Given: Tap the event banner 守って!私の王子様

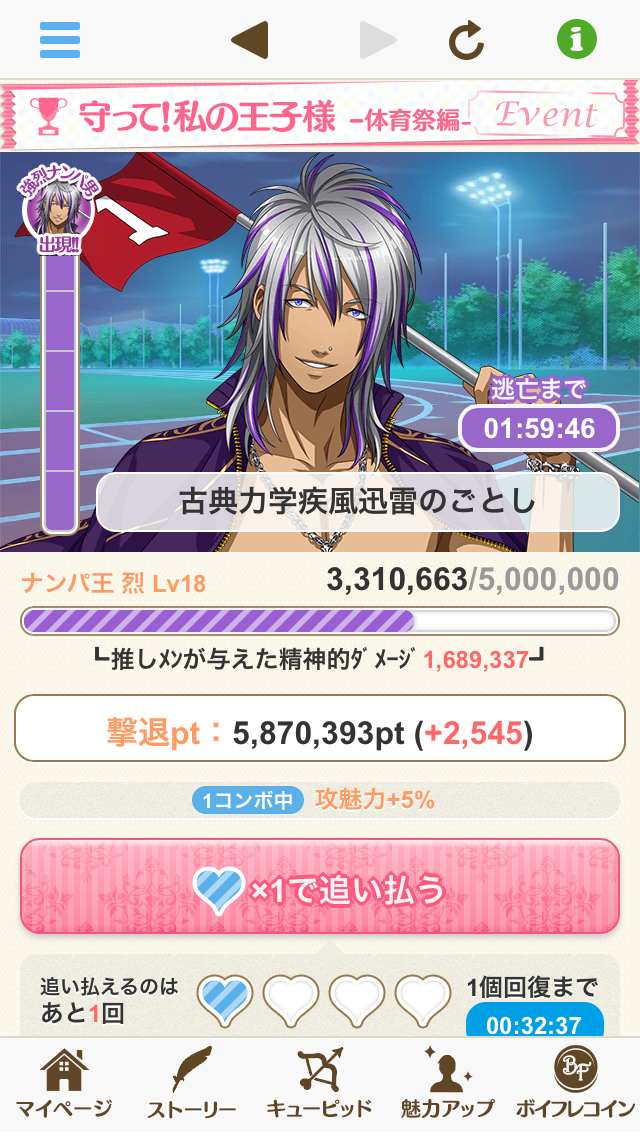Looking at the screenshot, I should click(320, 116).
